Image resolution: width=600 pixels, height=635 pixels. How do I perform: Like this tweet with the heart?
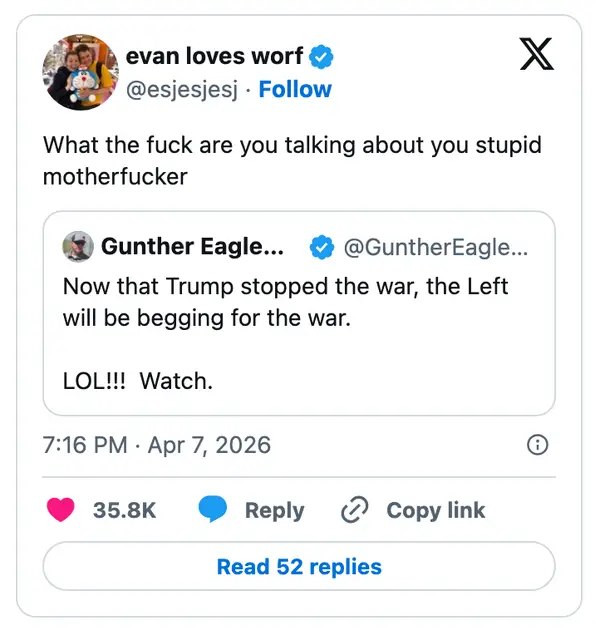point(62,510)
